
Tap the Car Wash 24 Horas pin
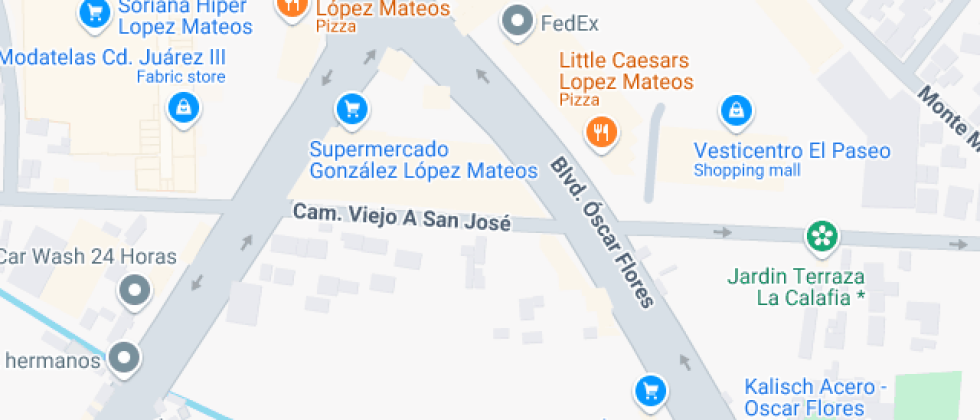tap(134, 291)
